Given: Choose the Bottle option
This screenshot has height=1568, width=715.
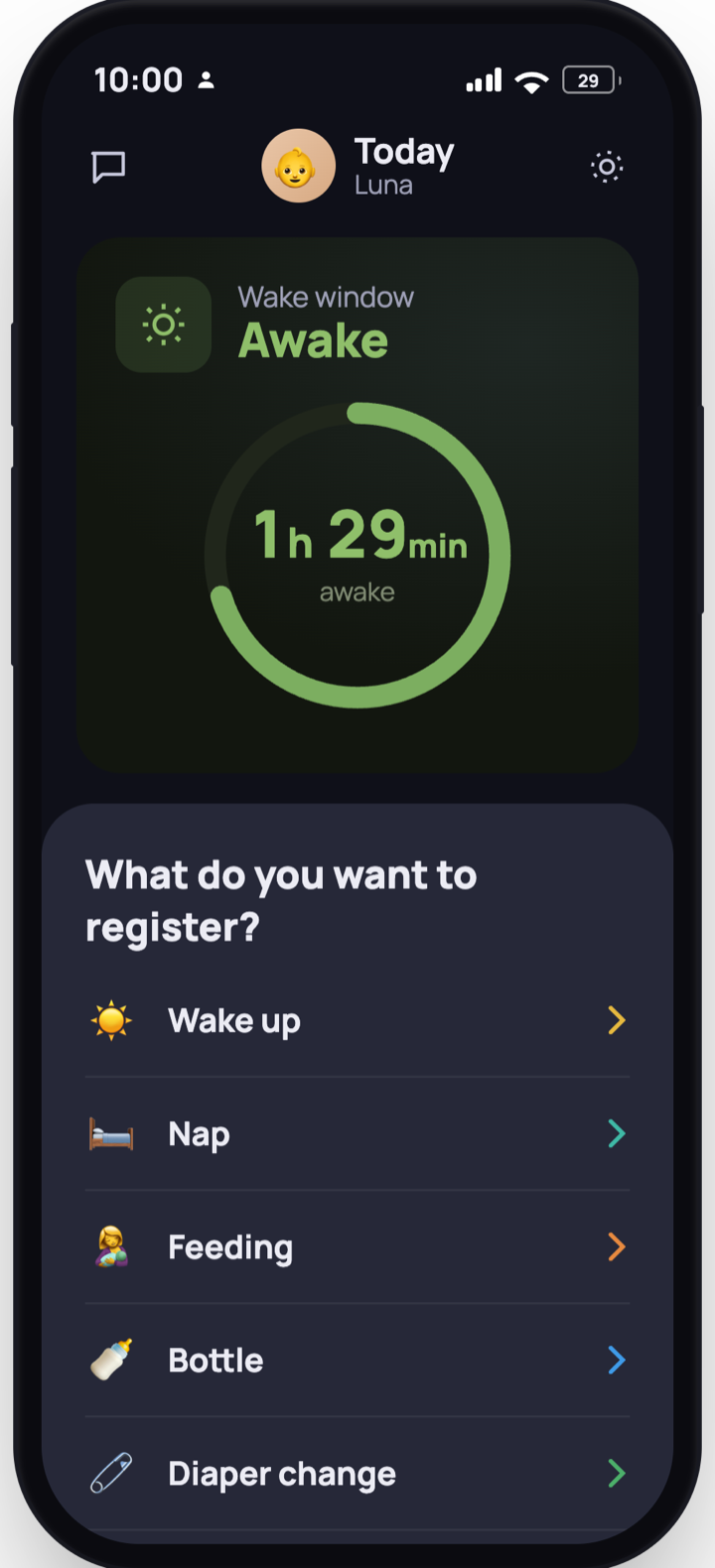Looking at the screenshot, I should 357,1360.
